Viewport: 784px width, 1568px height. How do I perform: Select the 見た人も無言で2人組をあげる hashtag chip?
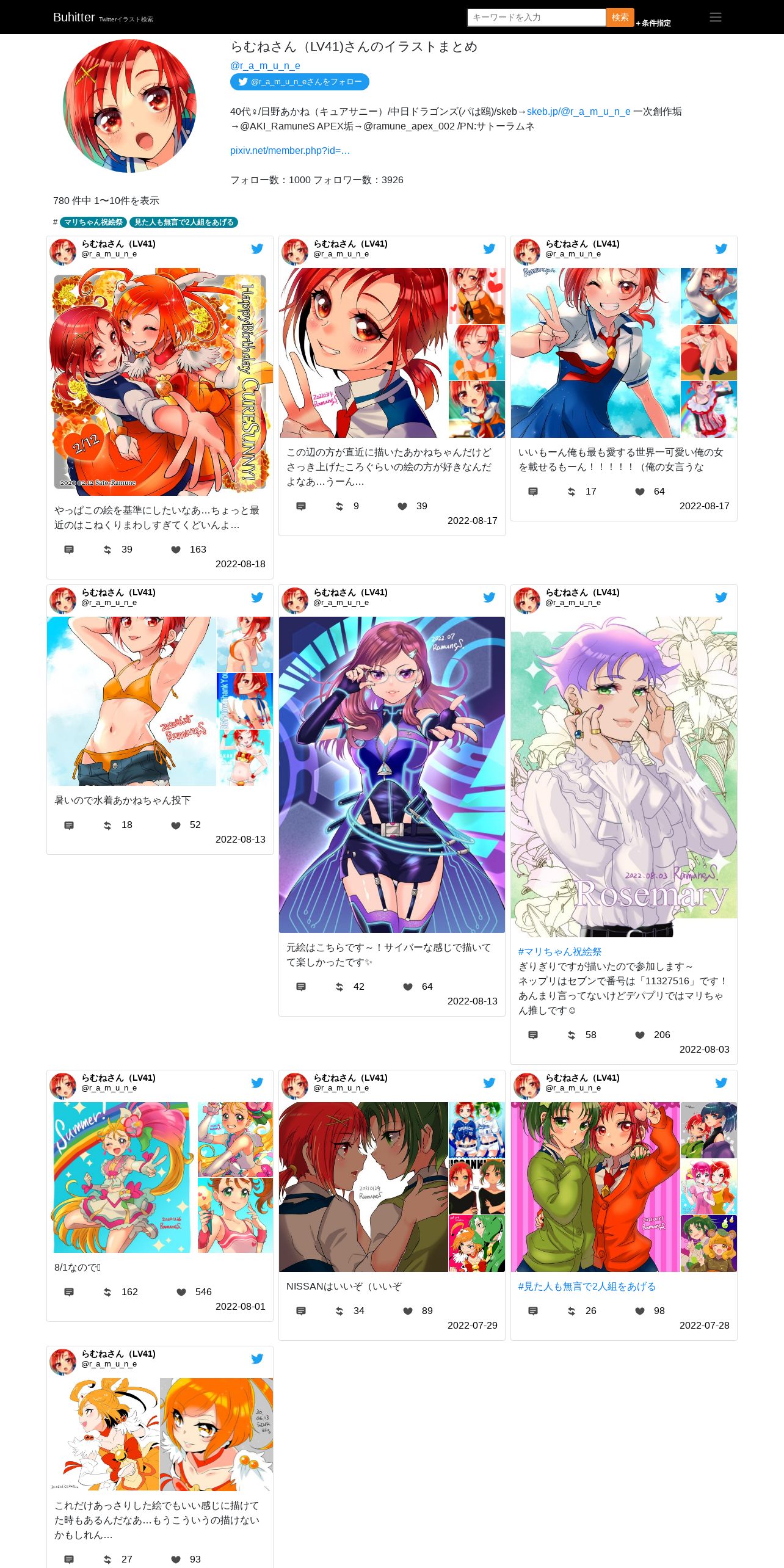tap(183, 222)
